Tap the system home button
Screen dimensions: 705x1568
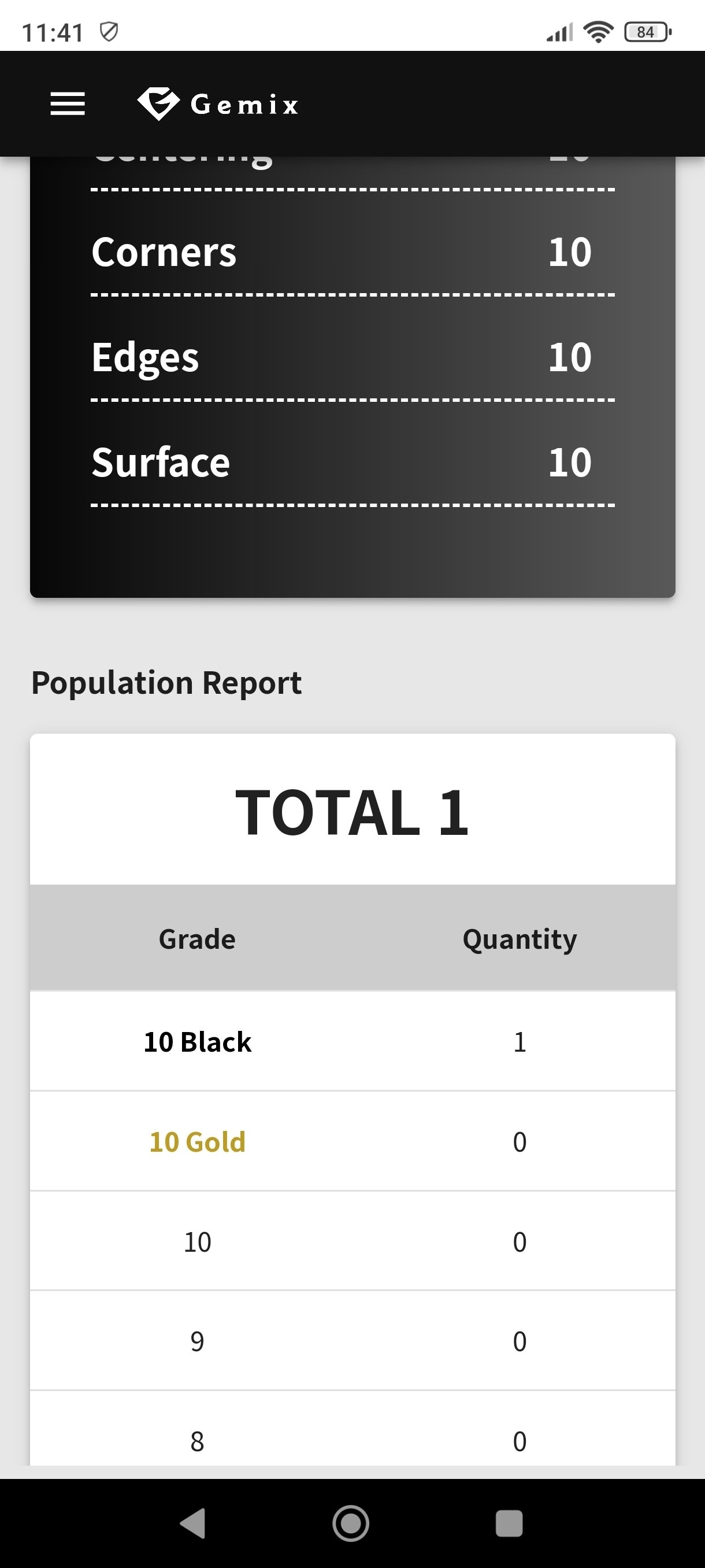tap(351, 1523)
